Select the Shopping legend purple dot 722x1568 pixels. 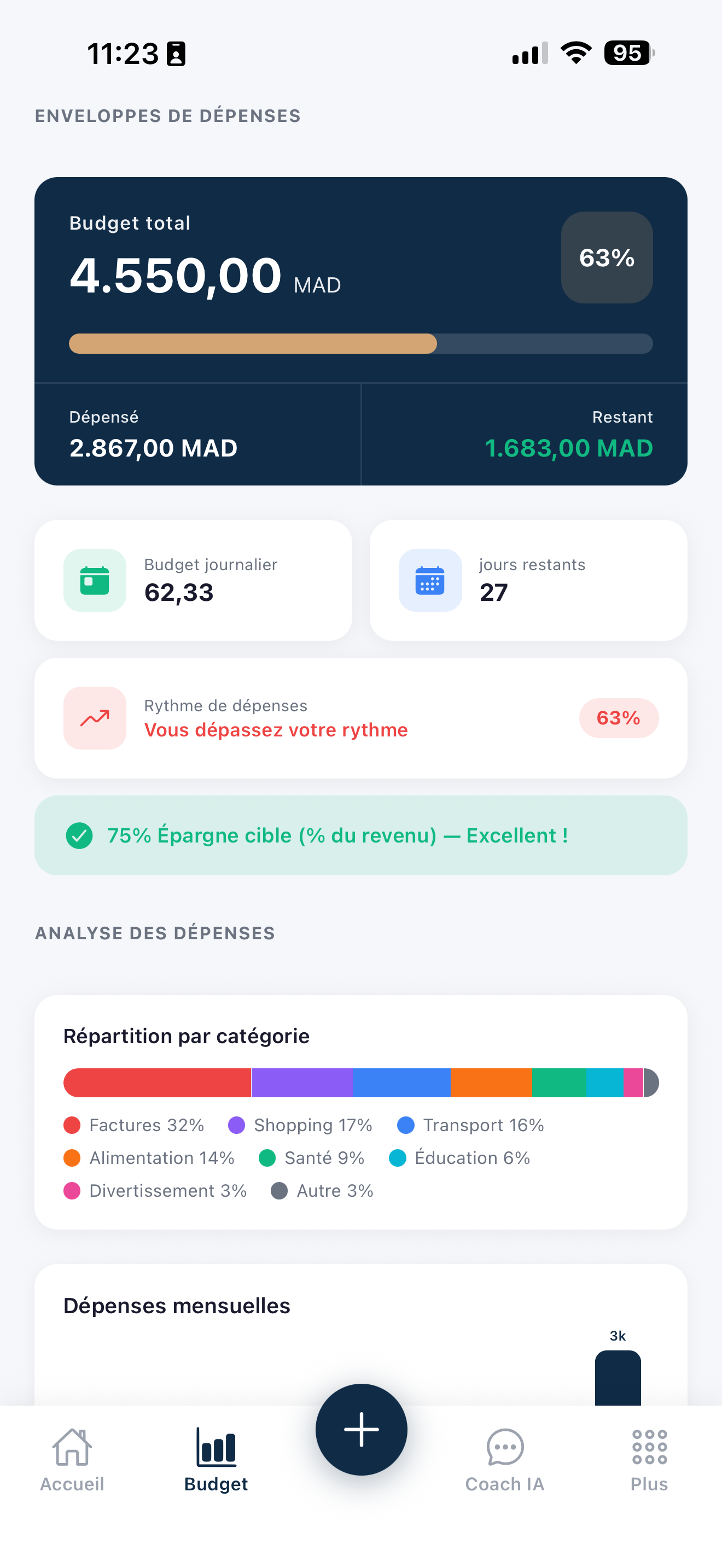pyautogui.click(x=237, y=1125)
